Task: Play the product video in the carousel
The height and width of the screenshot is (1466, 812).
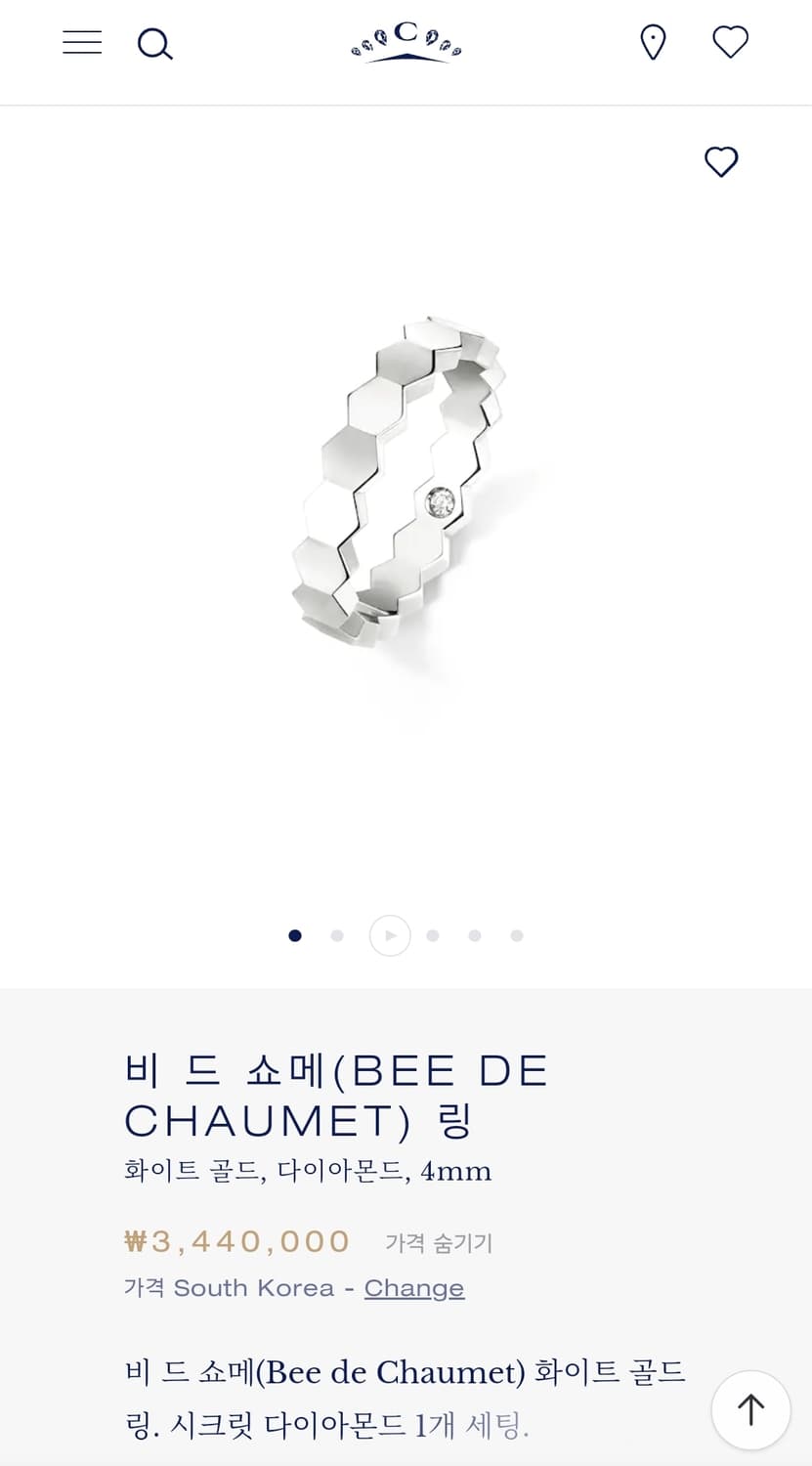Action: click(390, 935)
